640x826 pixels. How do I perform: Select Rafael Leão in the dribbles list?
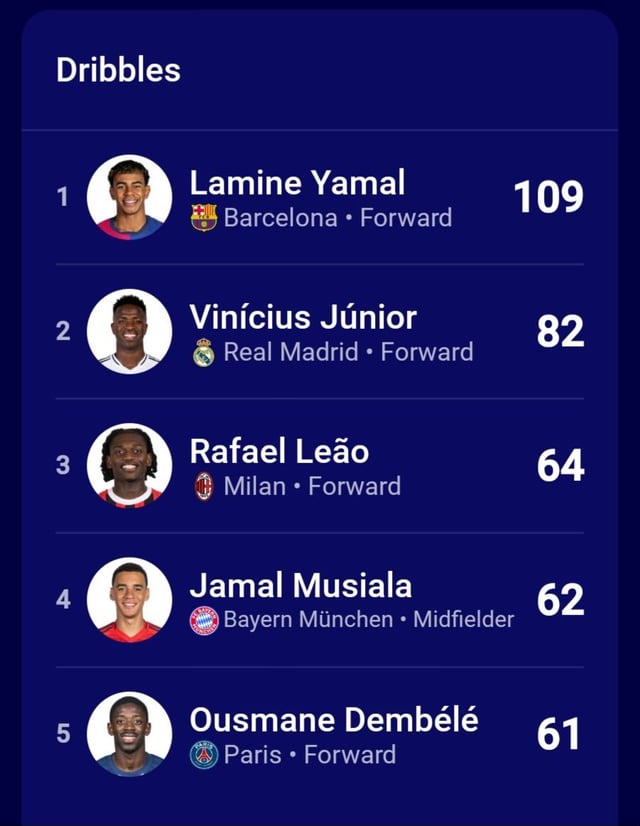(x=279, y=452)
